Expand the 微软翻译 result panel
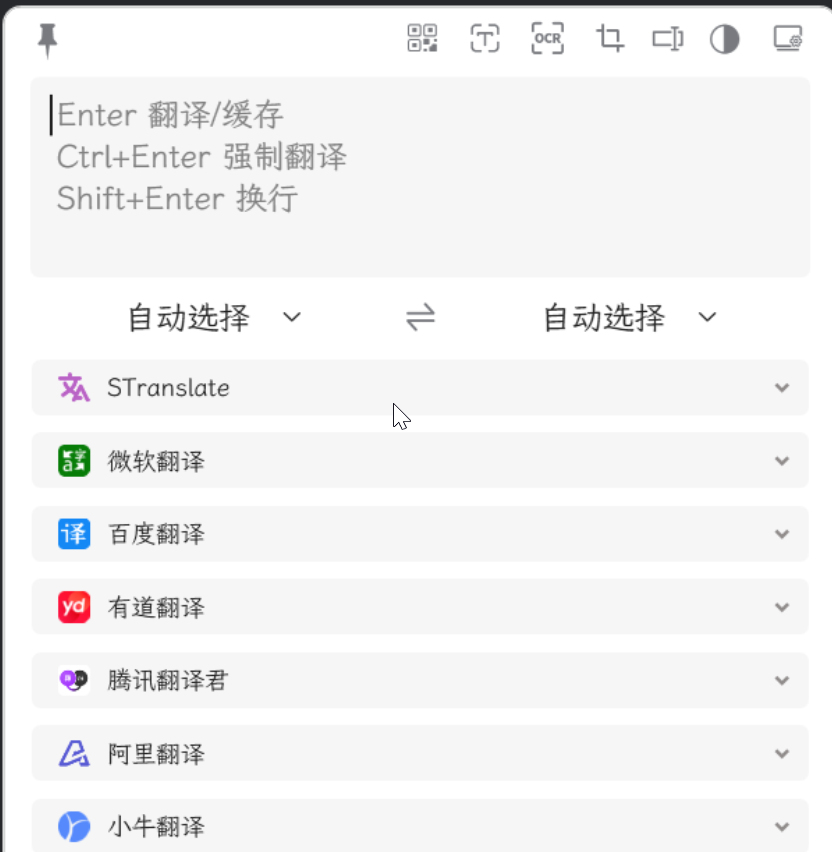 782,461
